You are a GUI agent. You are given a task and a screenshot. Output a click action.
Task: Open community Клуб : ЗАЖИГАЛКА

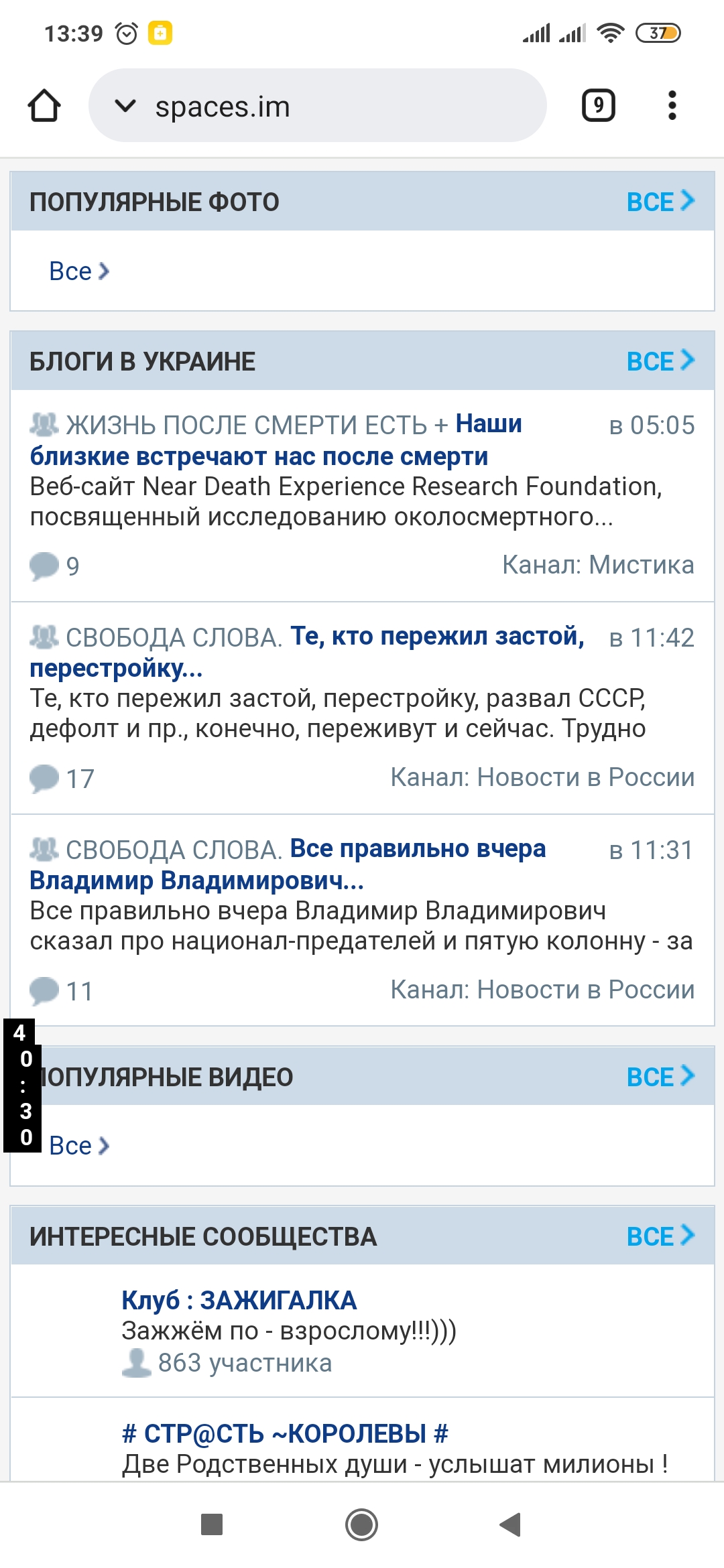click(x=239, y=1301)
